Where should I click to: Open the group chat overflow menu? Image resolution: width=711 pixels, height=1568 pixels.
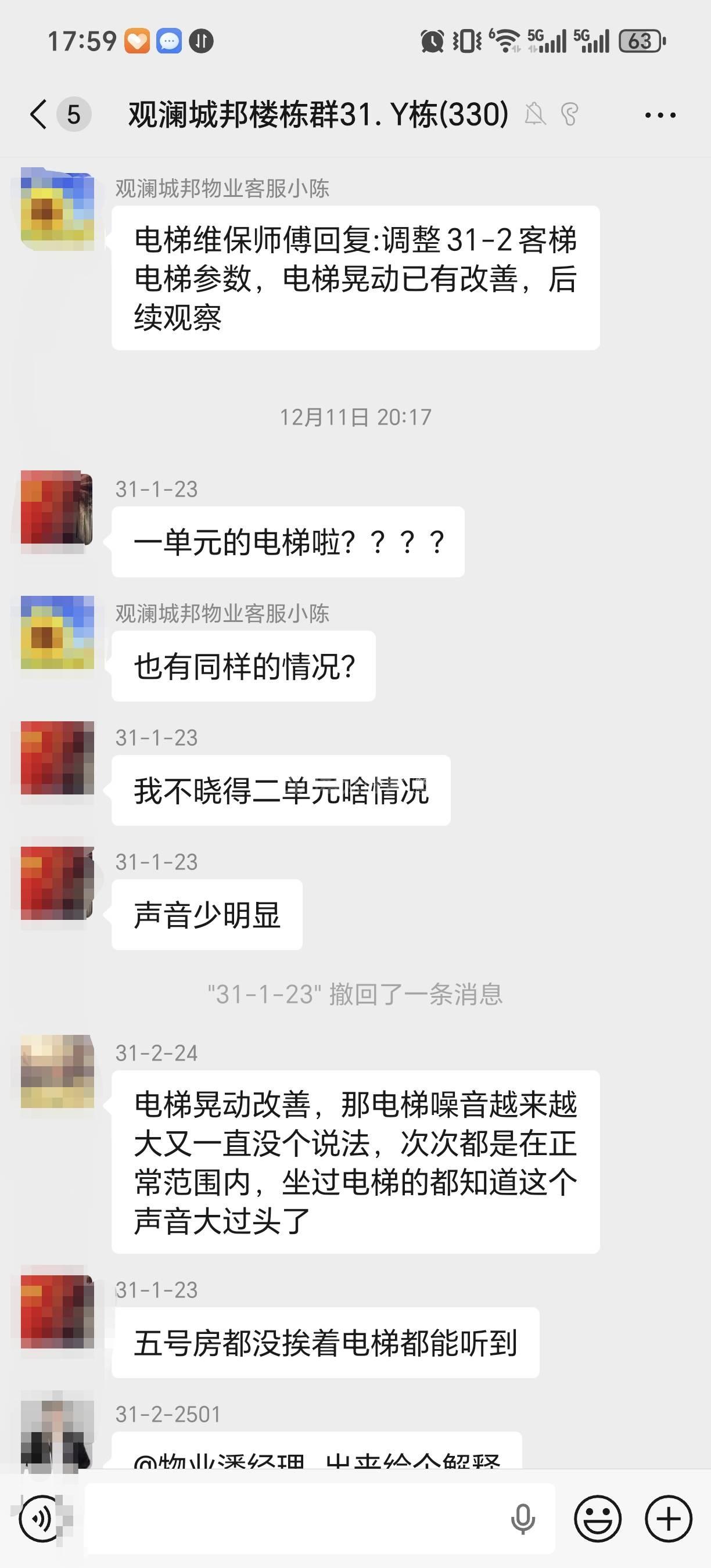pyautogui.click(x=660, y=114)
